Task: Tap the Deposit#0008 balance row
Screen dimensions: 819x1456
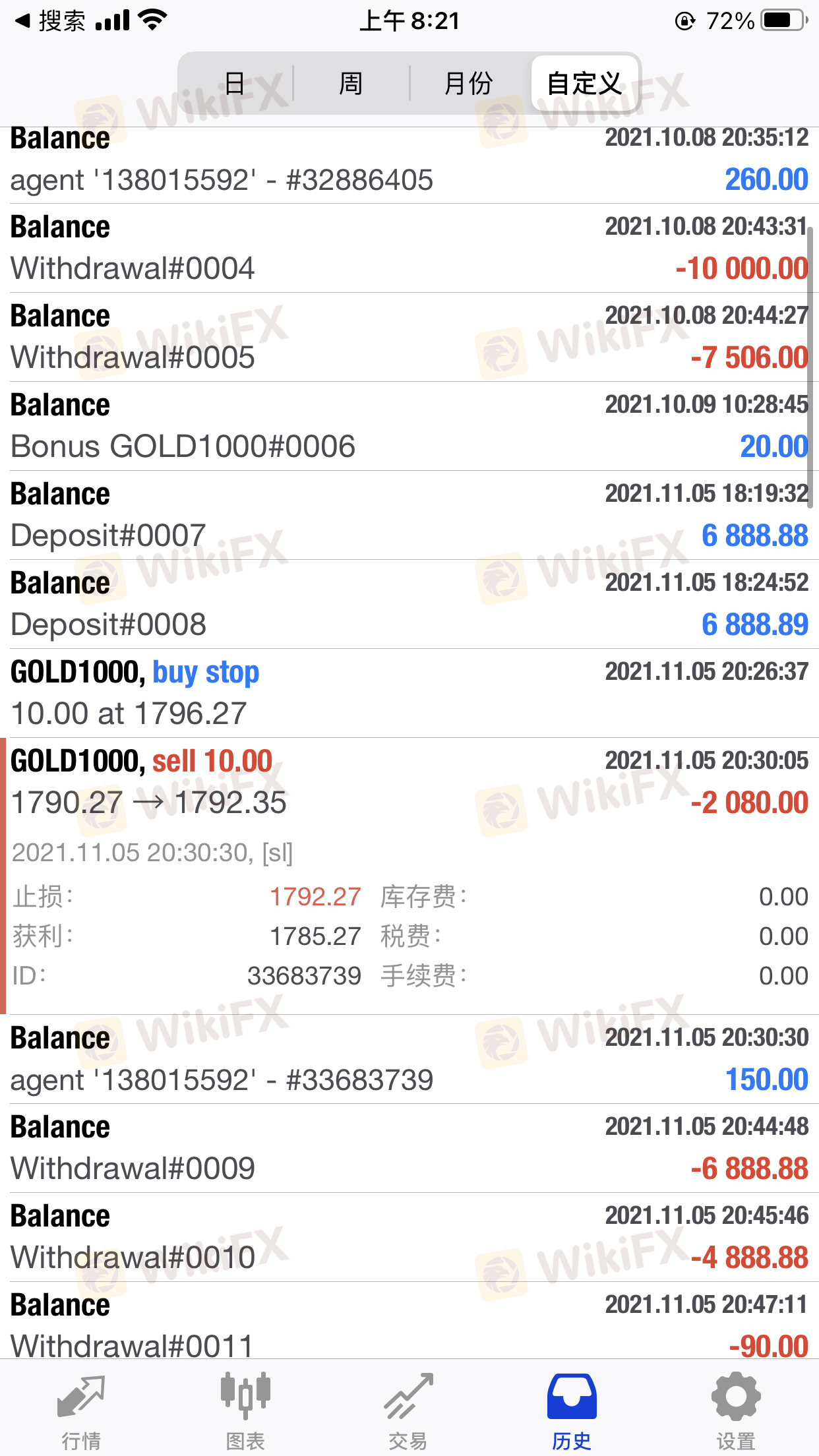Action: [x=409, y=604]
